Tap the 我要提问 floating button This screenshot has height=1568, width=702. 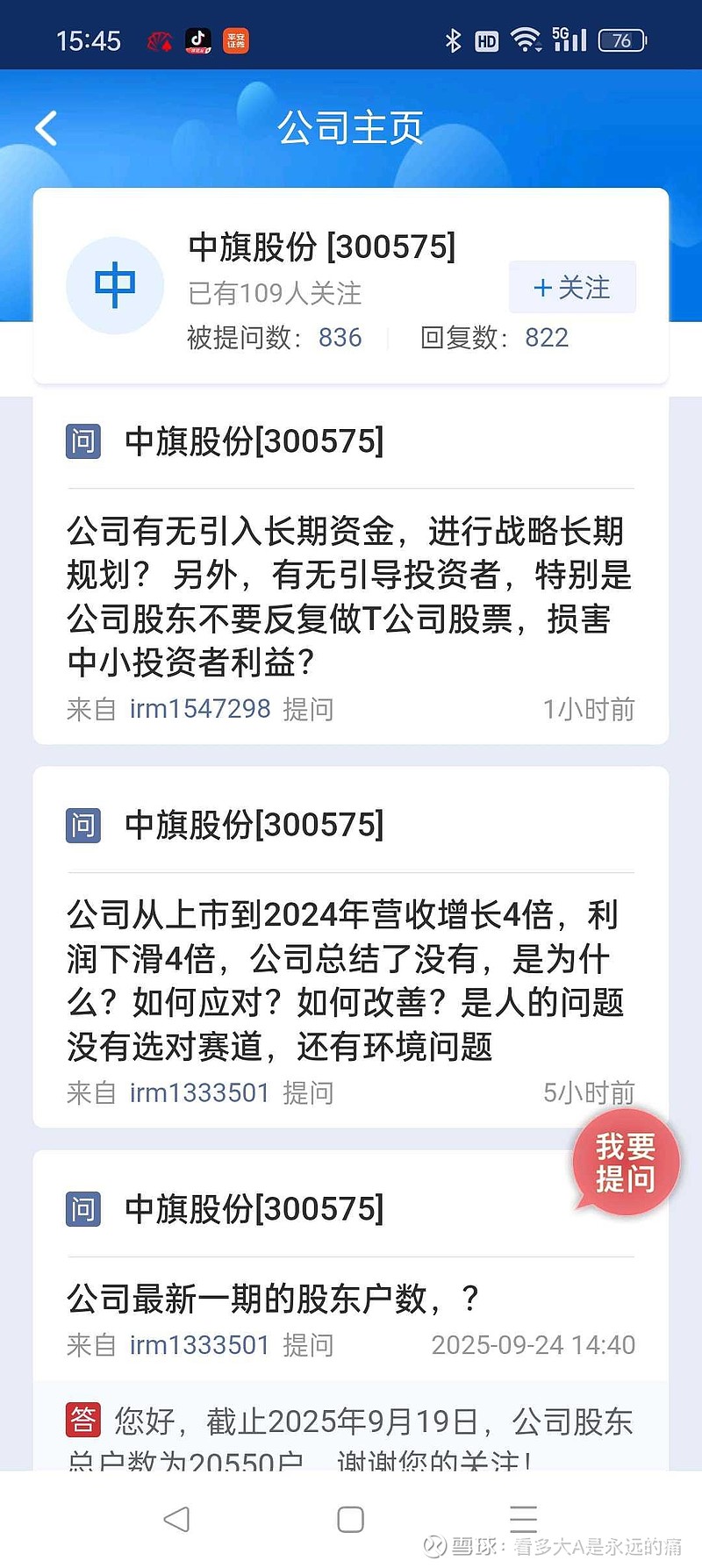pos(626,1163)
